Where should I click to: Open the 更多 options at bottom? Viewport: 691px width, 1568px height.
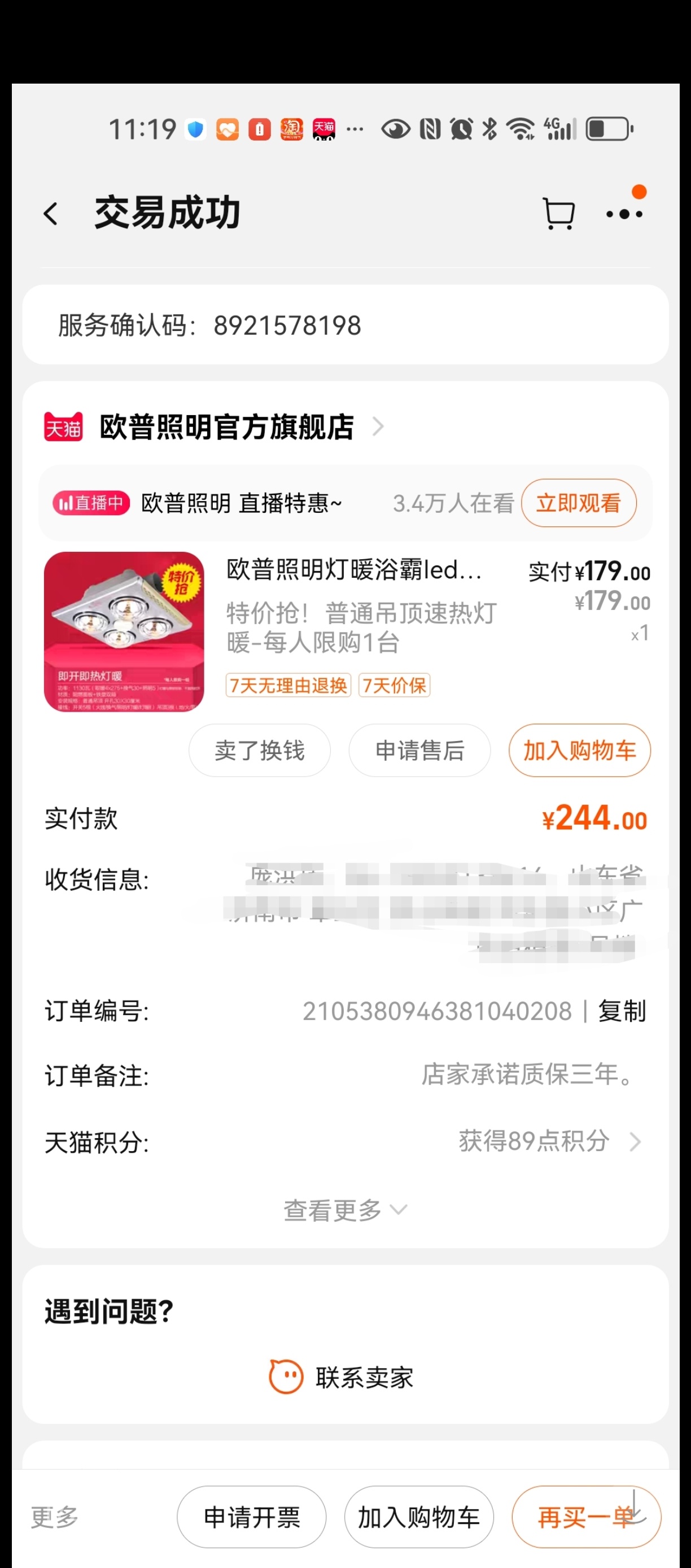[x=55, y=1517]
